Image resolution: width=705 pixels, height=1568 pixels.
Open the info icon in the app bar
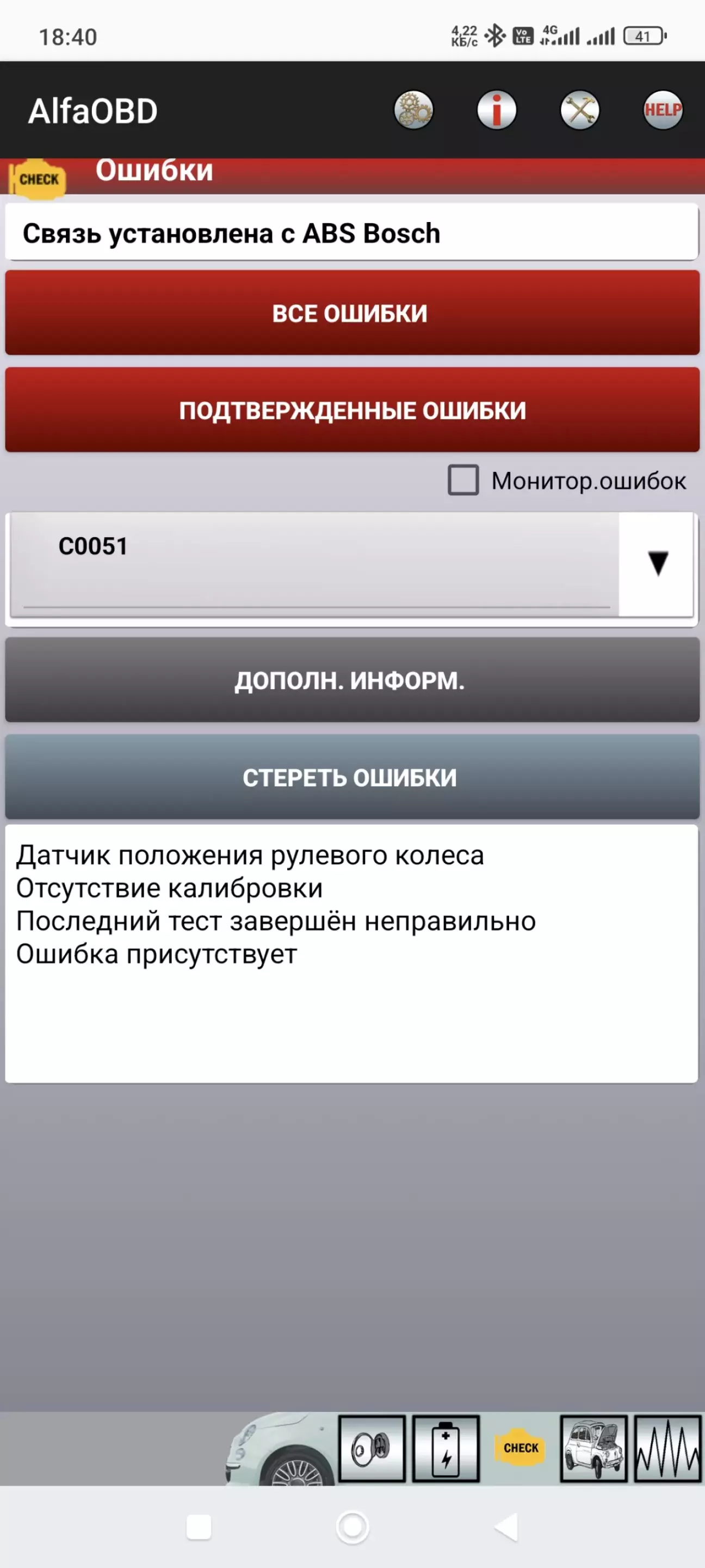pos(496,110)
